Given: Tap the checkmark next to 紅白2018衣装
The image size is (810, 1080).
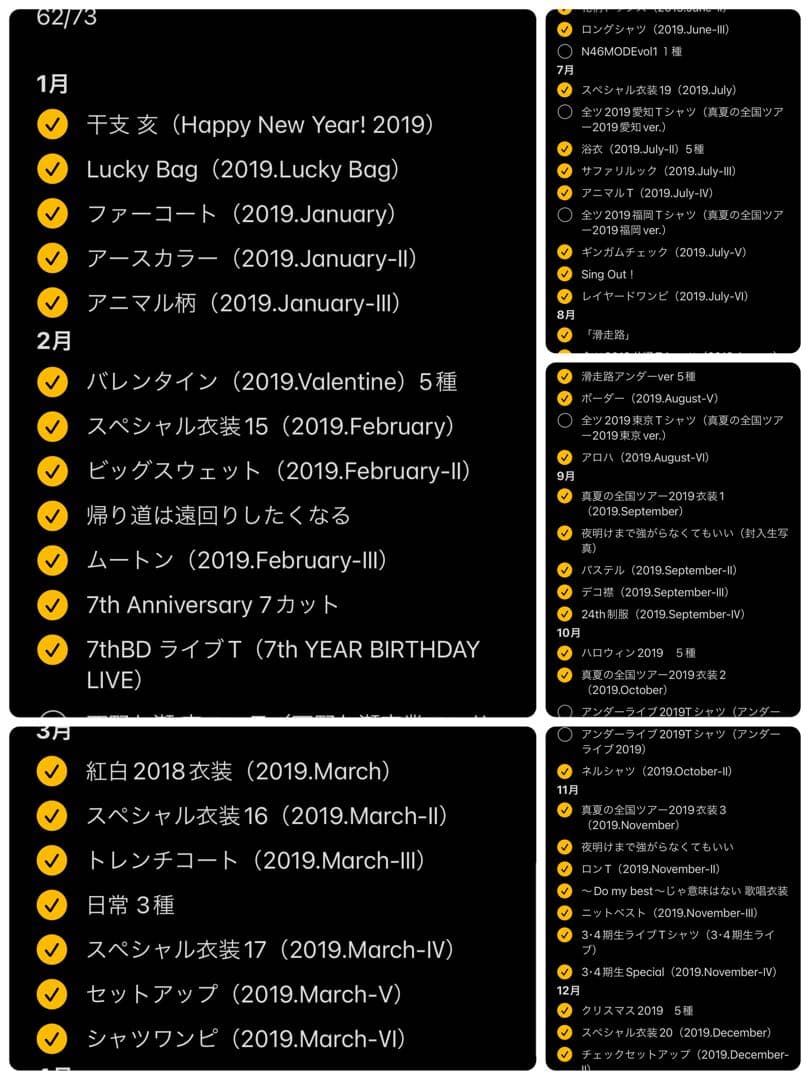Looking at the screenshot, I should [52, 771].
